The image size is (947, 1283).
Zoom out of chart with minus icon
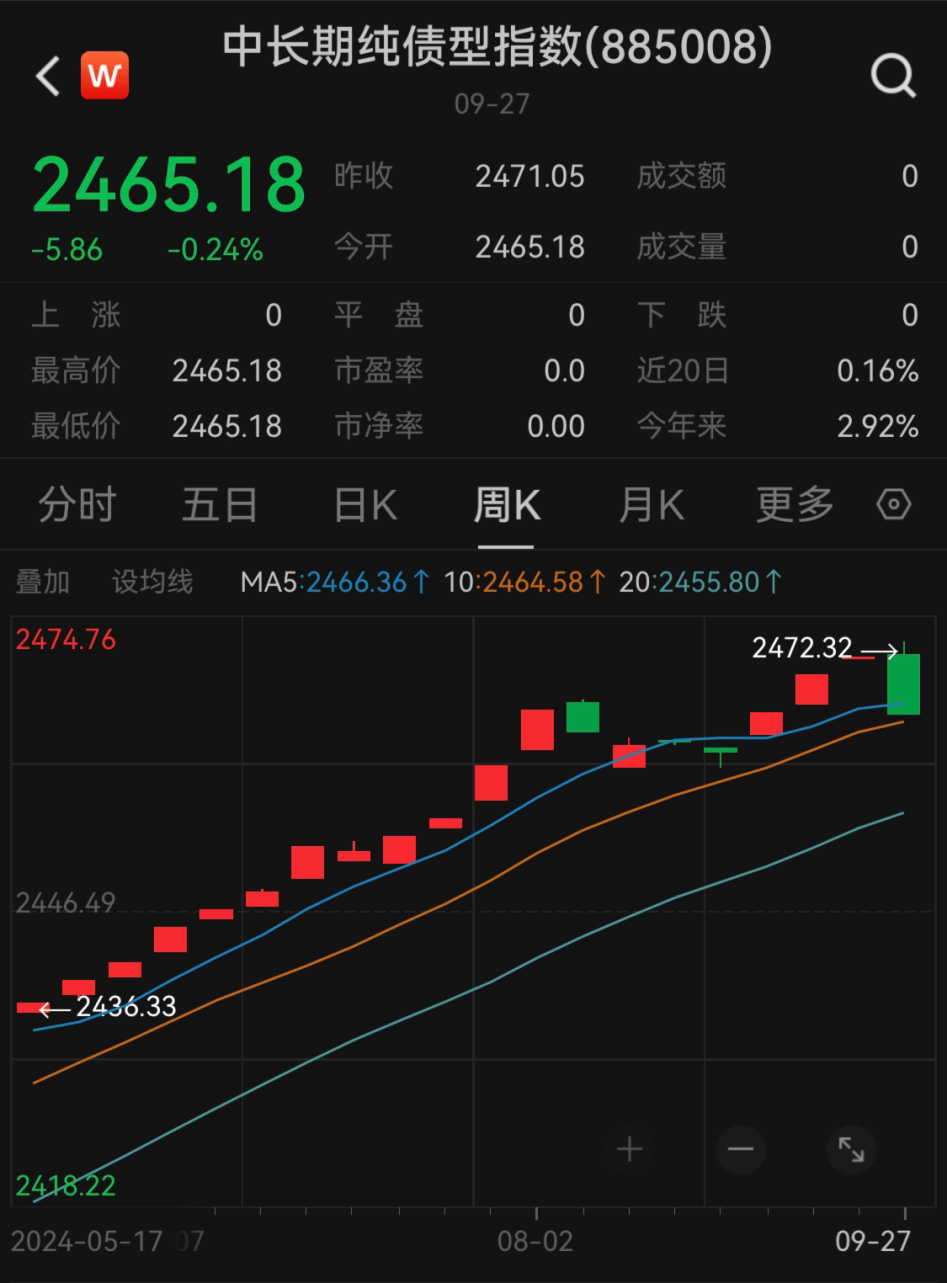[x=740, y=1149]
